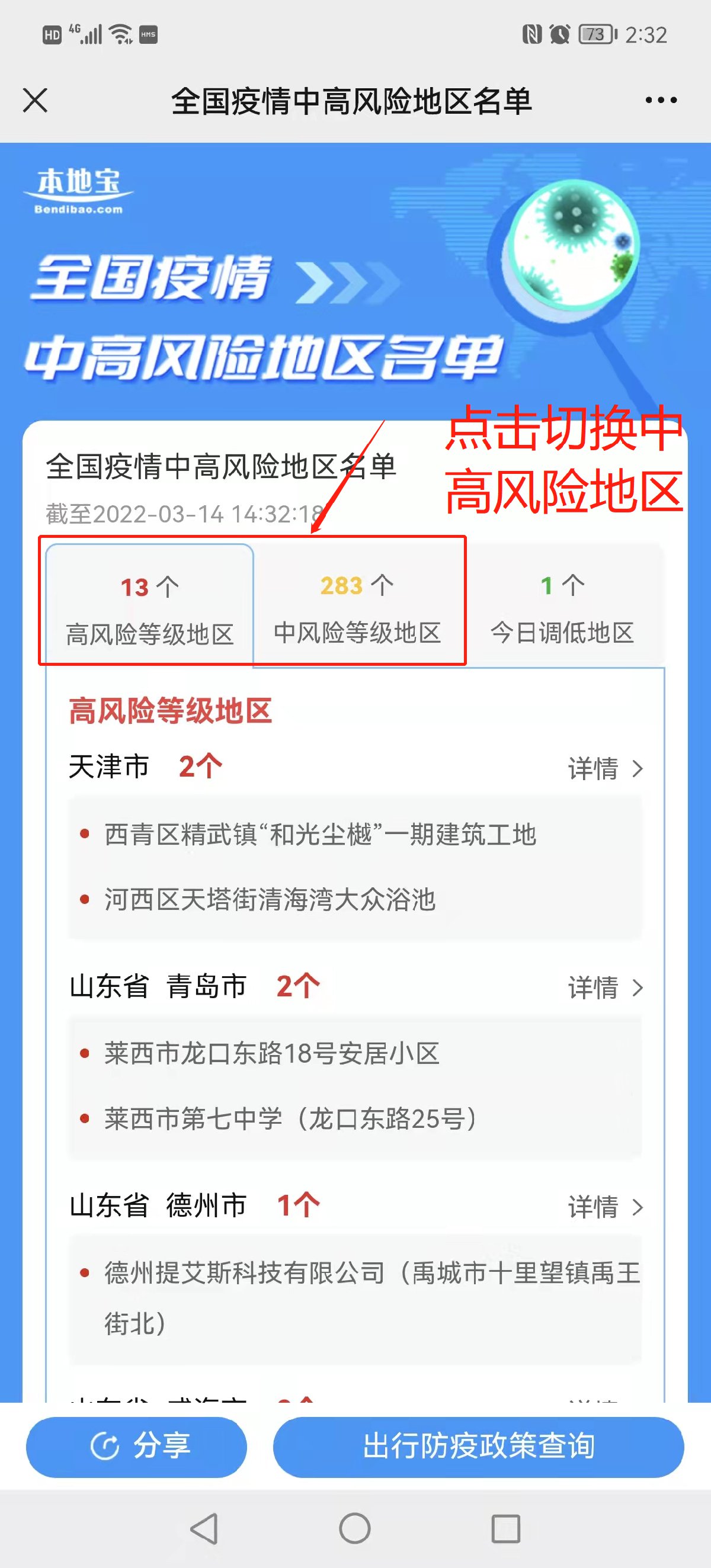Go to the home screen via the system home button
Viewport: 711px width, 1568px height.
click(355, 1528)
